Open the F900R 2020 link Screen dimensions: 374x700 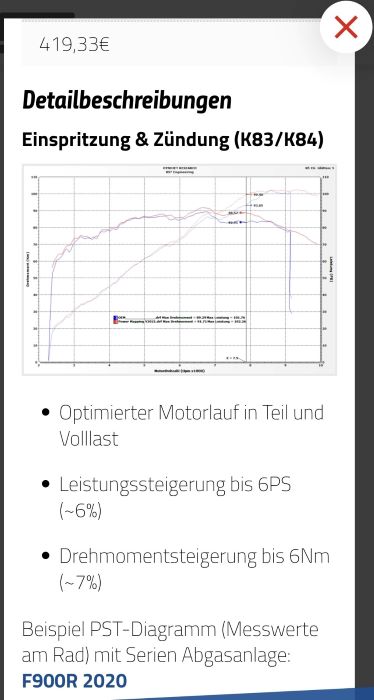point(75,681)
